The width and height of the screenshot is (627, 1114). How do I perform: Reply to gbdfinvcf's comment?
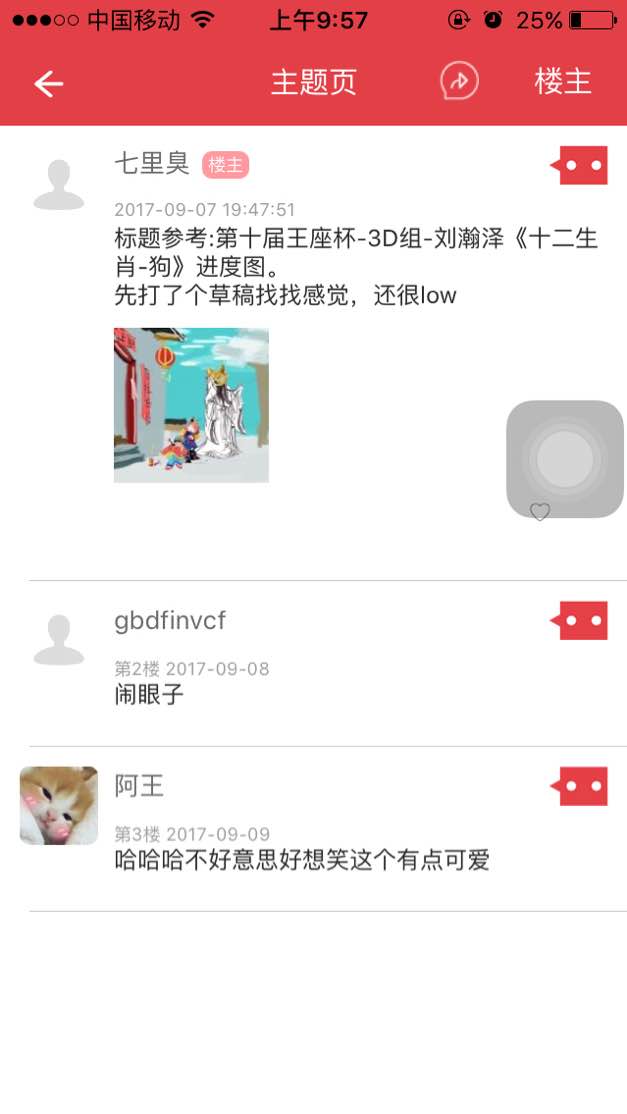[x=580, y=620]
